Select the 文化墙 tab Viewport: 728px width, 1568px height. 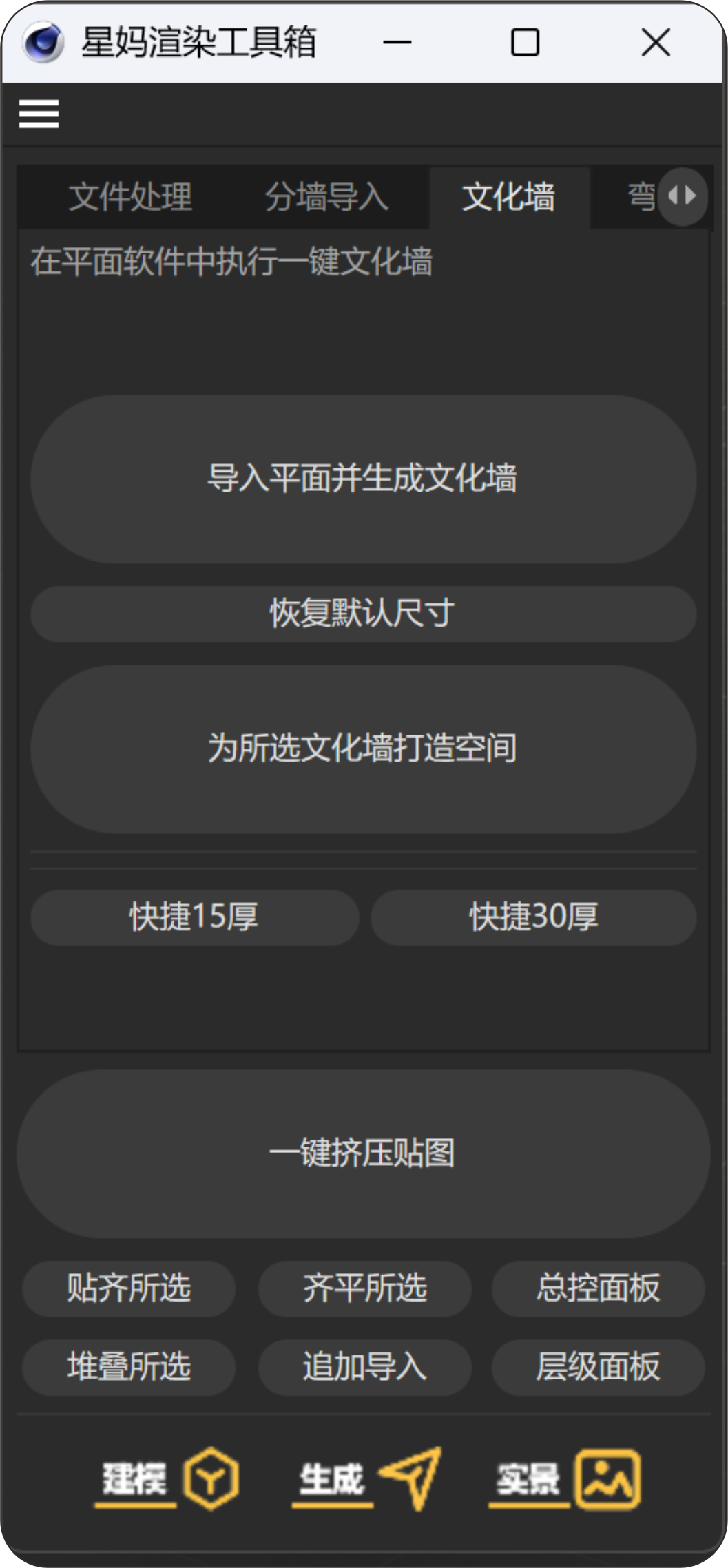tap(509, 198)
